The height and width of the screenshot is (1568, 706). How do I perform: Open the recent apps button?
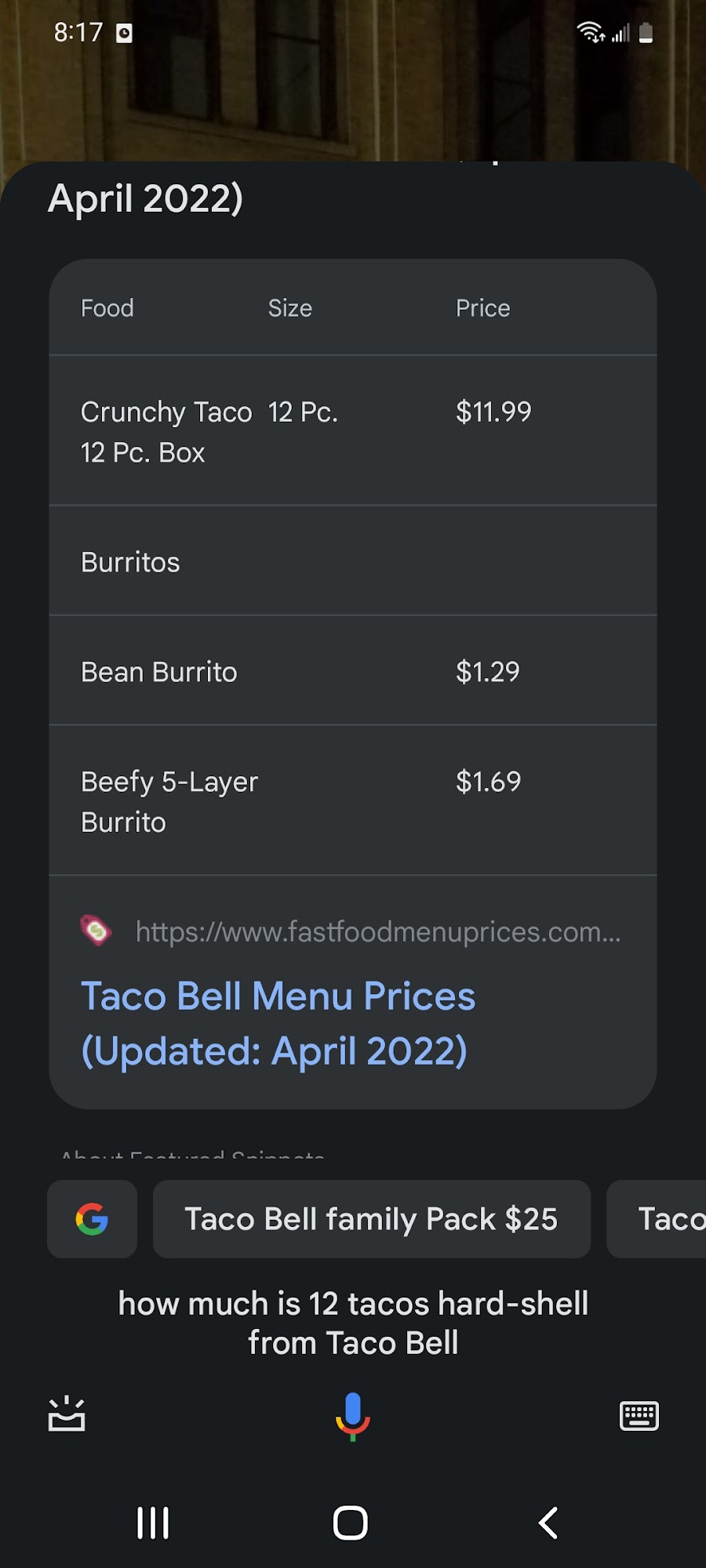[x=152, y=1522]
